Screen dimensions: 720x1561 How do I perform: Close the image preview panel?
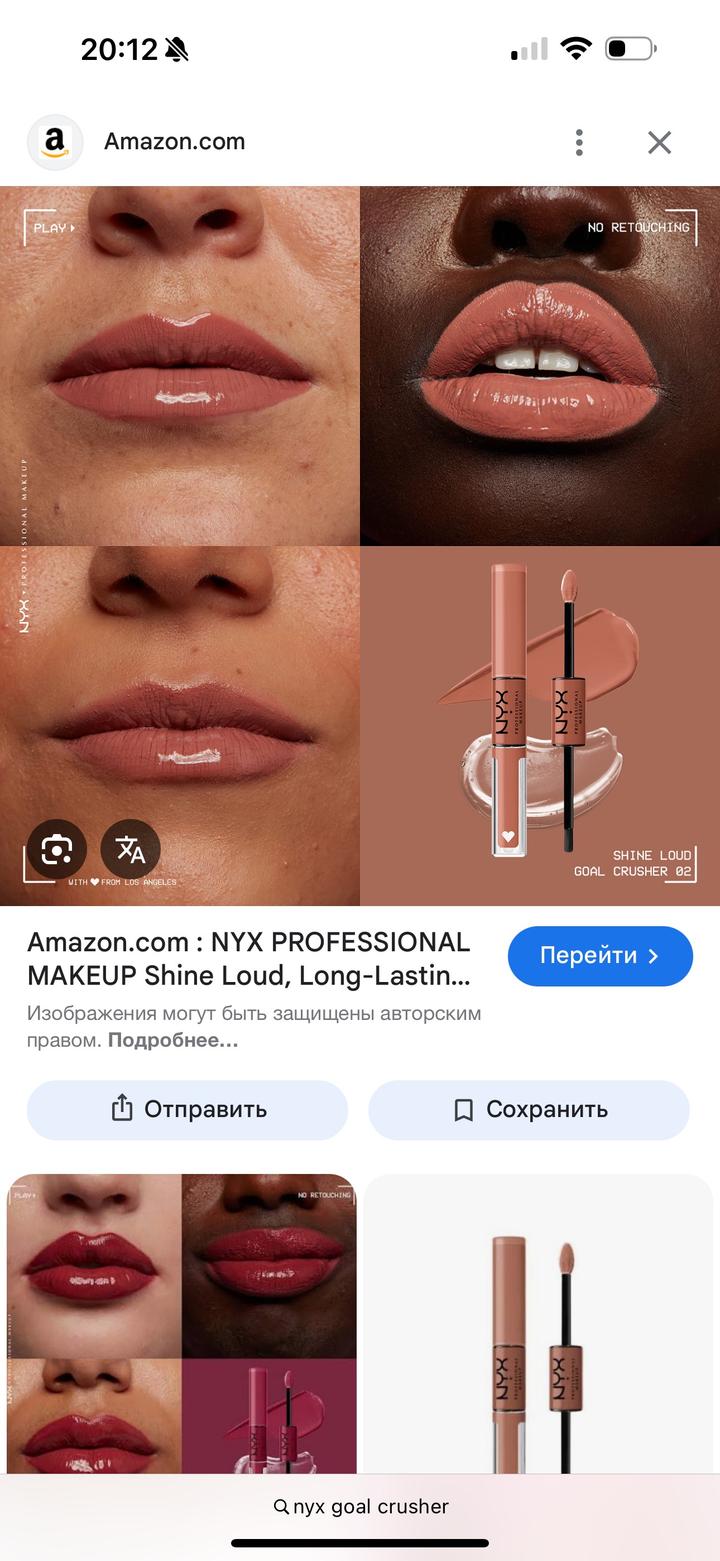(659, 142)
